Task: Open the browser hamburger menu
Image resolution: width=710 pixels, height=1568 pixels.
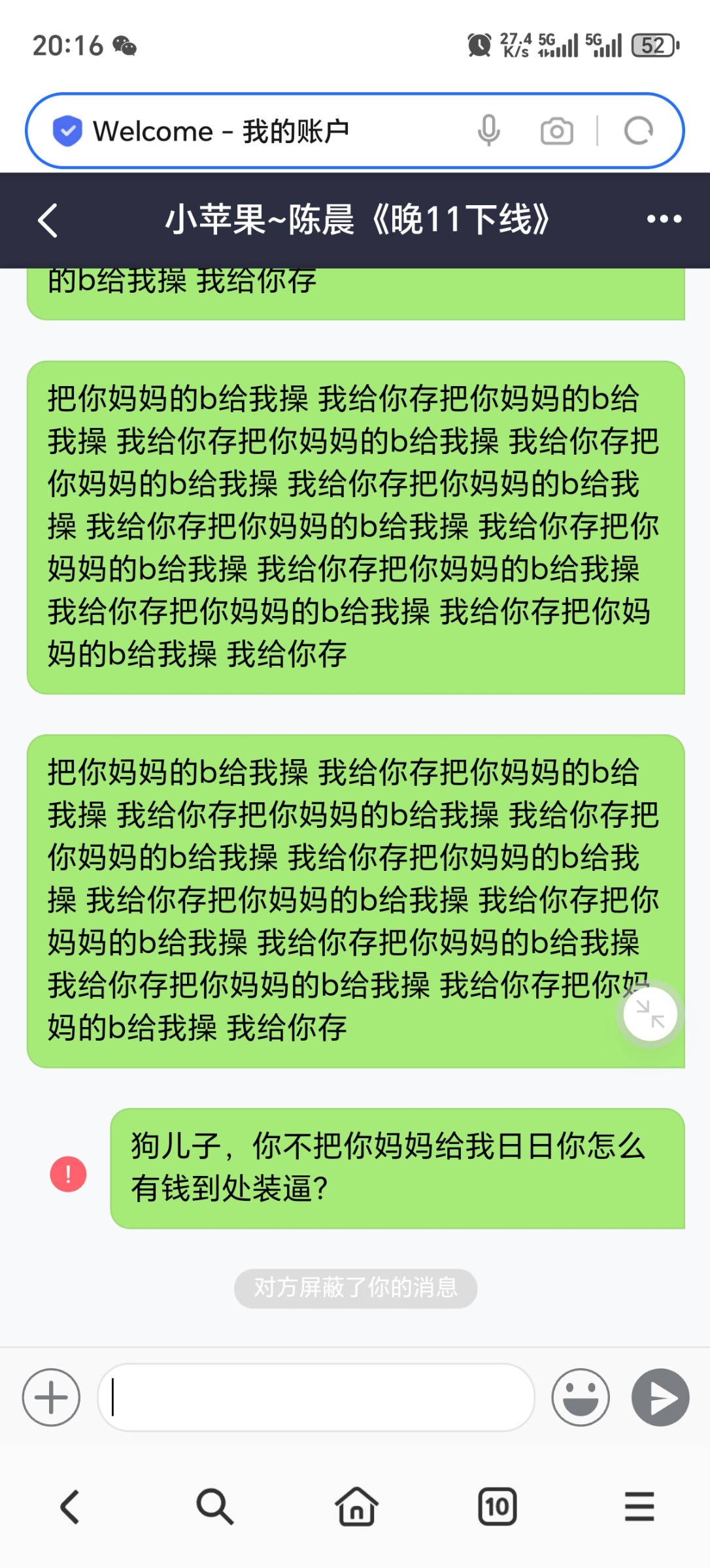Action: coord(639,1507)
